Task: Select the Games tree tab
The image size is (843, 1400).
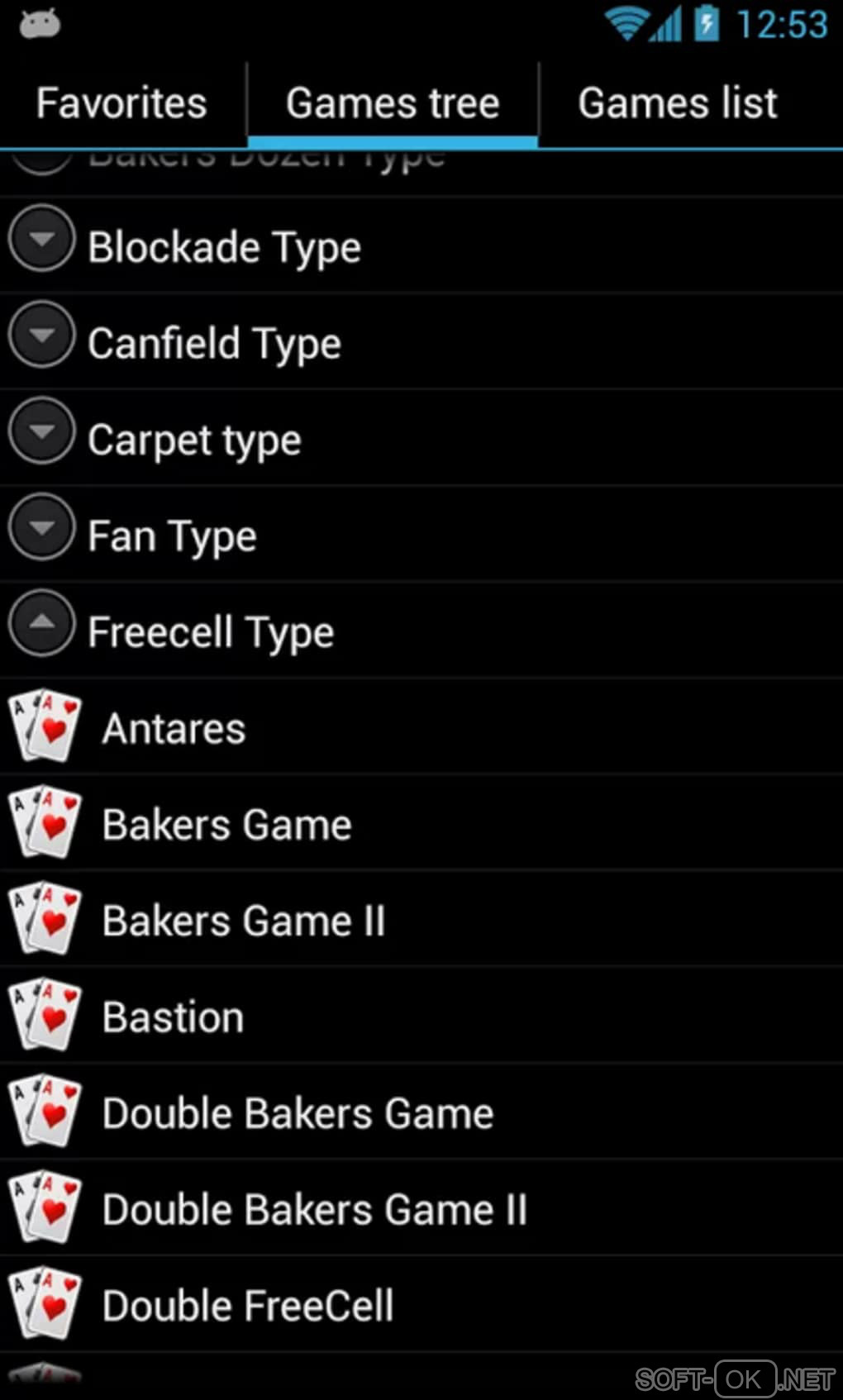Action: tap(393, 104)
